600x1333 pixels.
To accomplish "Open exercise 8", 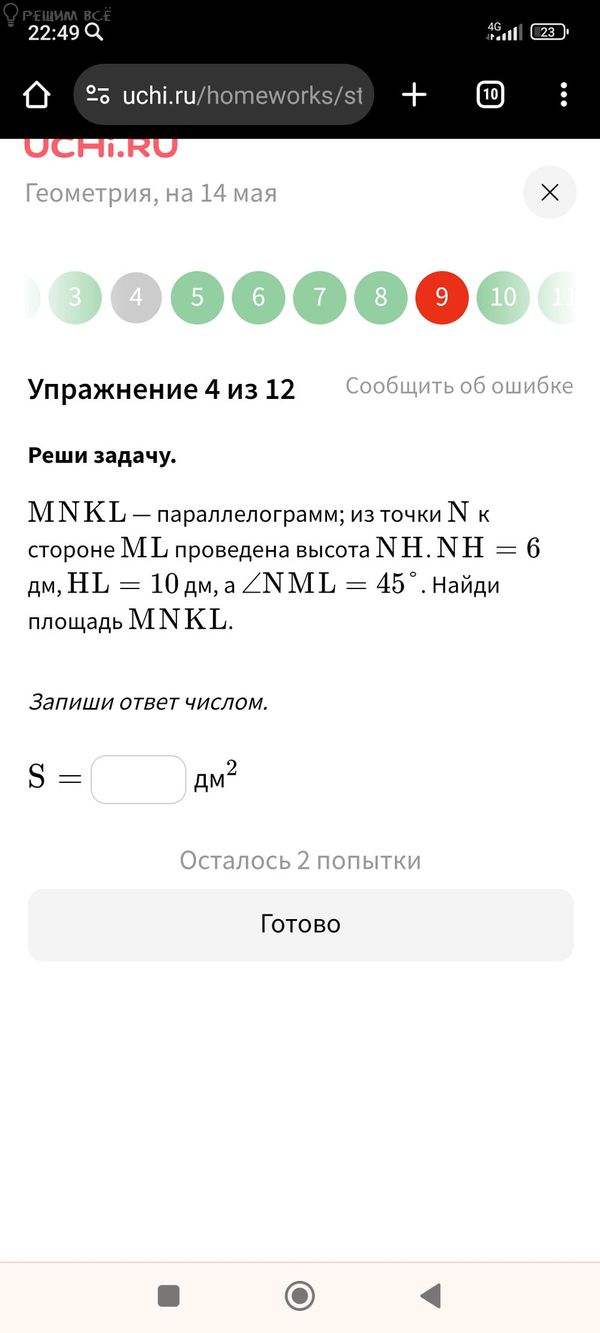I will tap(381, 297).
